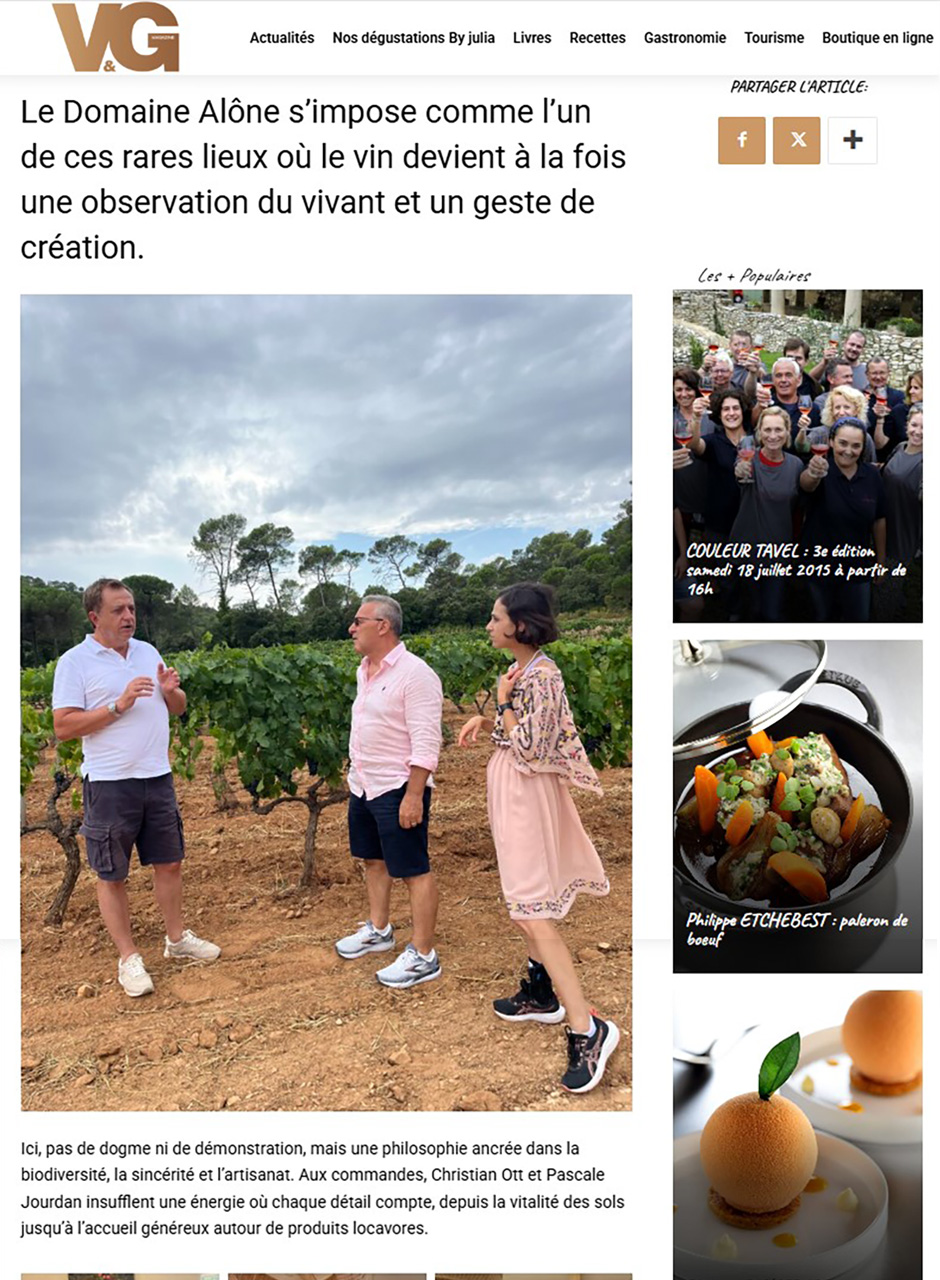Visit the Boutique en ligne
The image size is (940, 1280).
pos(877,38)
